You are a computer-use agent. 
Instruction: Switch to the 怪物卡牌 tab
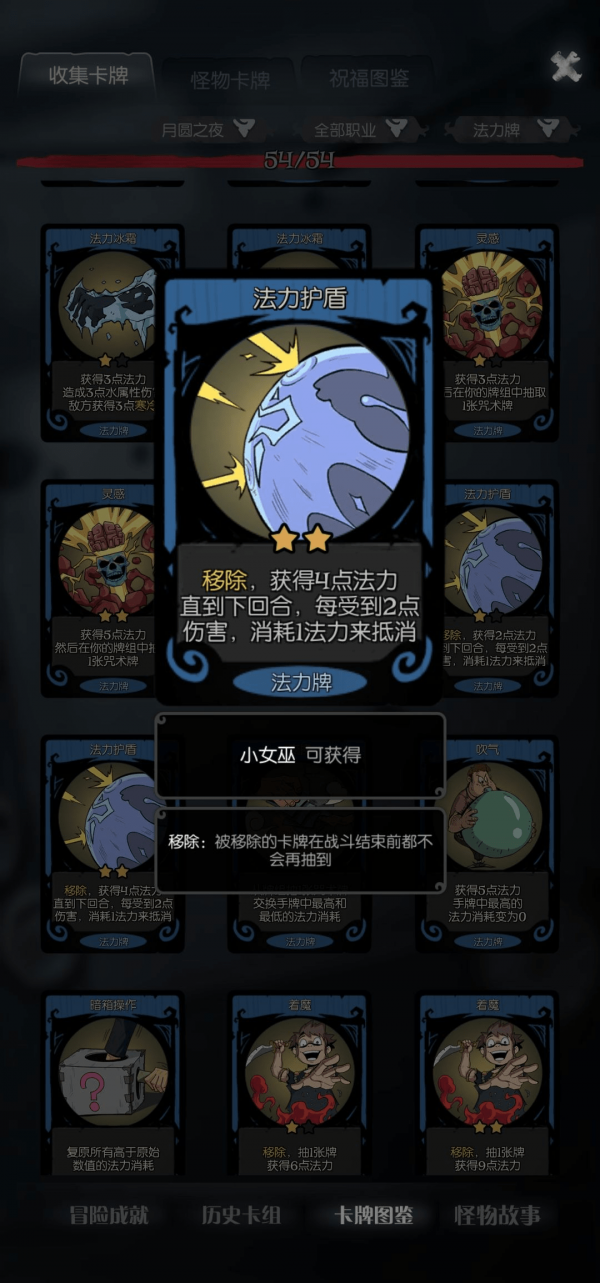tap(230, 80)
